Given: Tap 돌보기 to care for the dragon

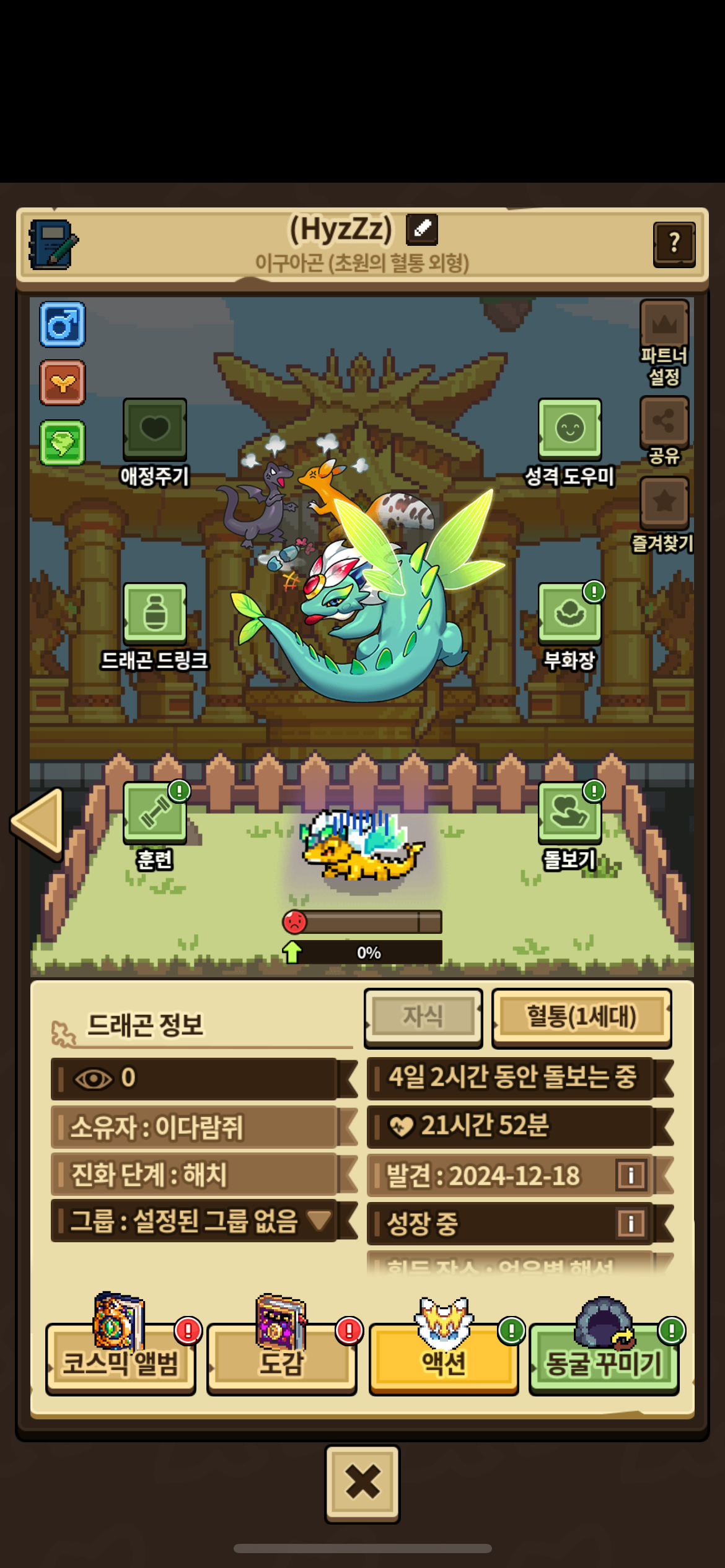Looking at the screenshot, I should (570, 826).
